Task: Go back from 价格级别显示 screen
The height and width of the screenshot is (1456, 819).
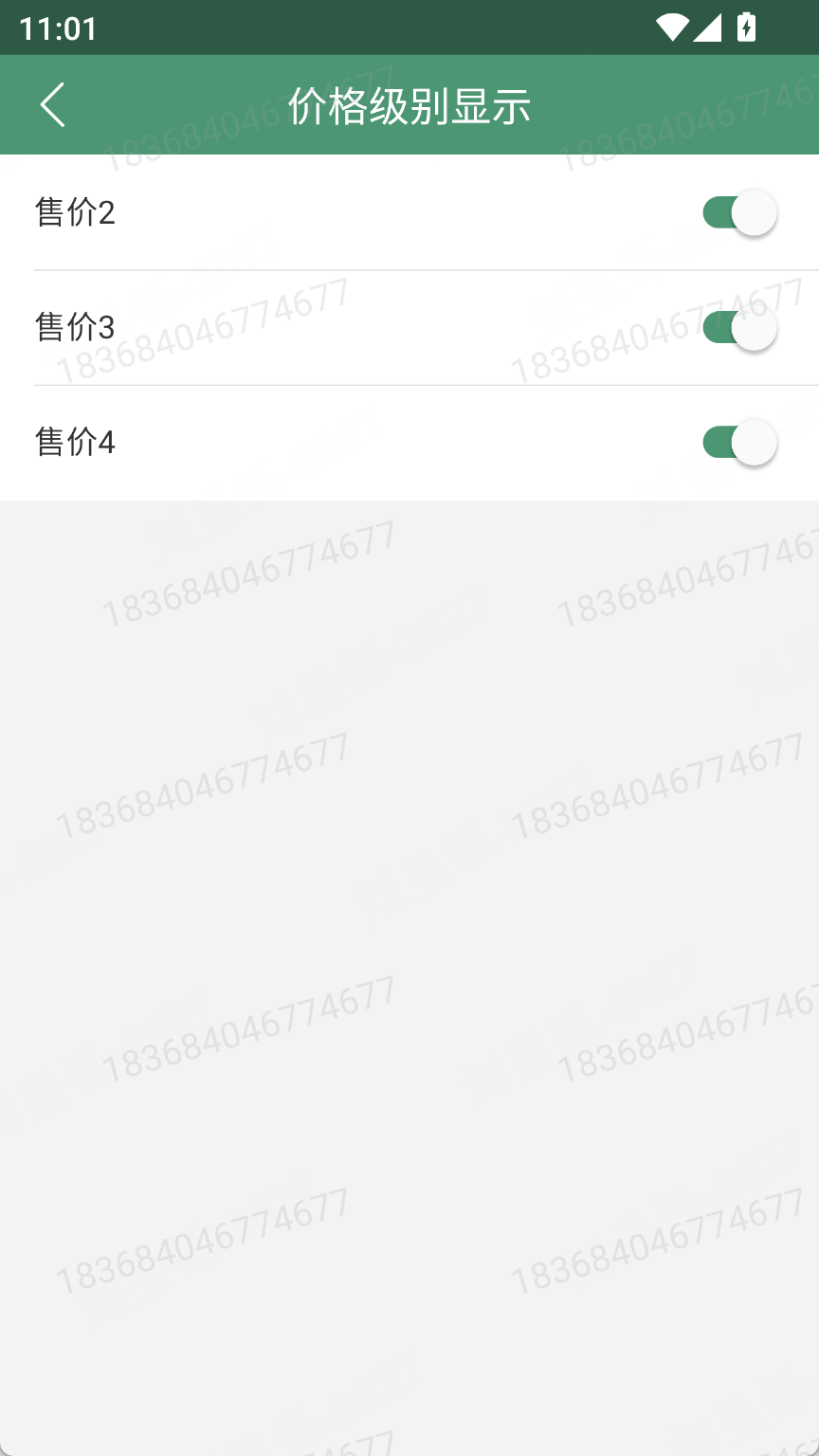Action: (x=53, y=104)
